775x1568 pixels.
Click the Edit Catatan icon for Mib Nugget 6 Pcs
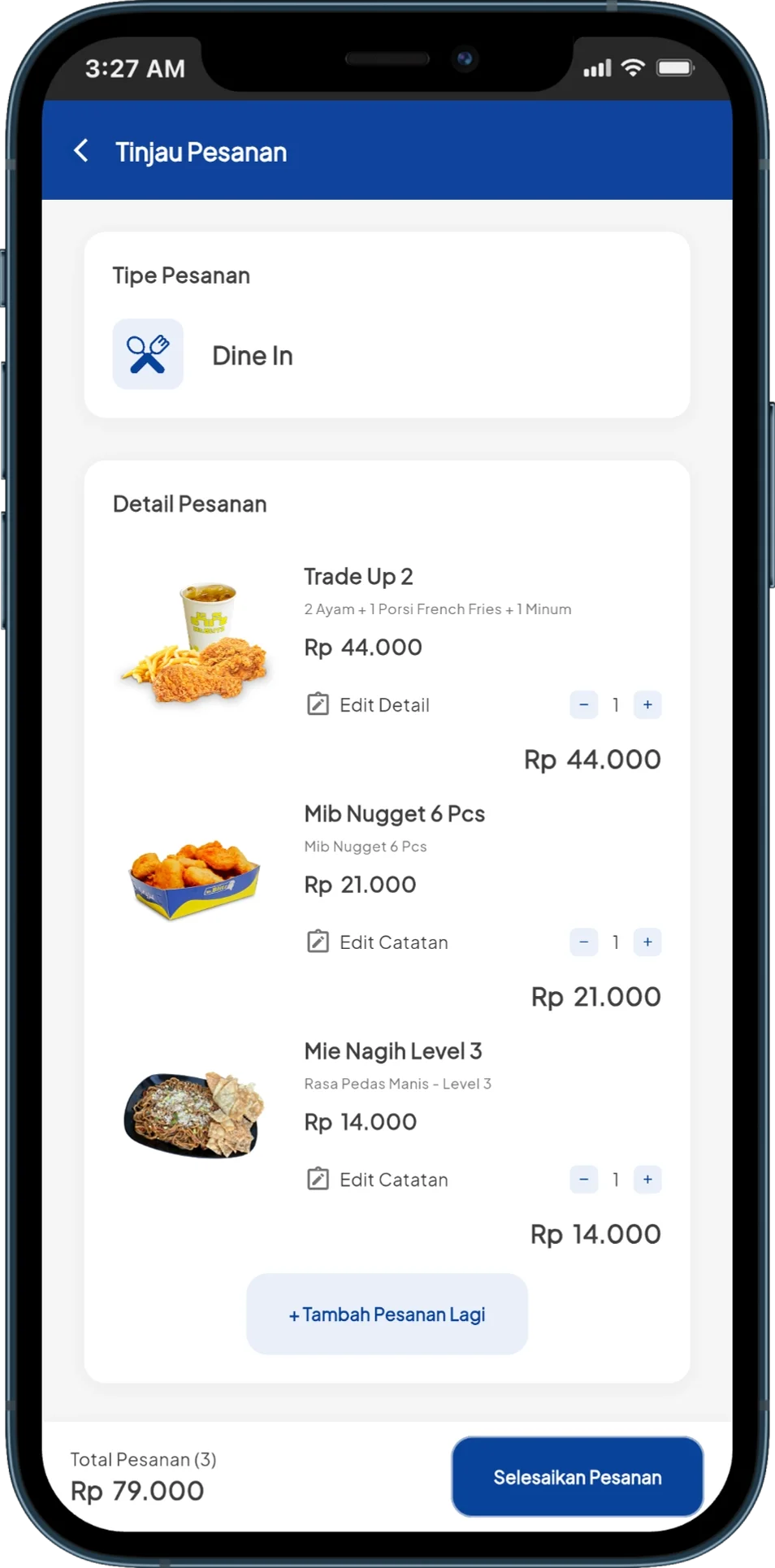[x=318, y=942]
